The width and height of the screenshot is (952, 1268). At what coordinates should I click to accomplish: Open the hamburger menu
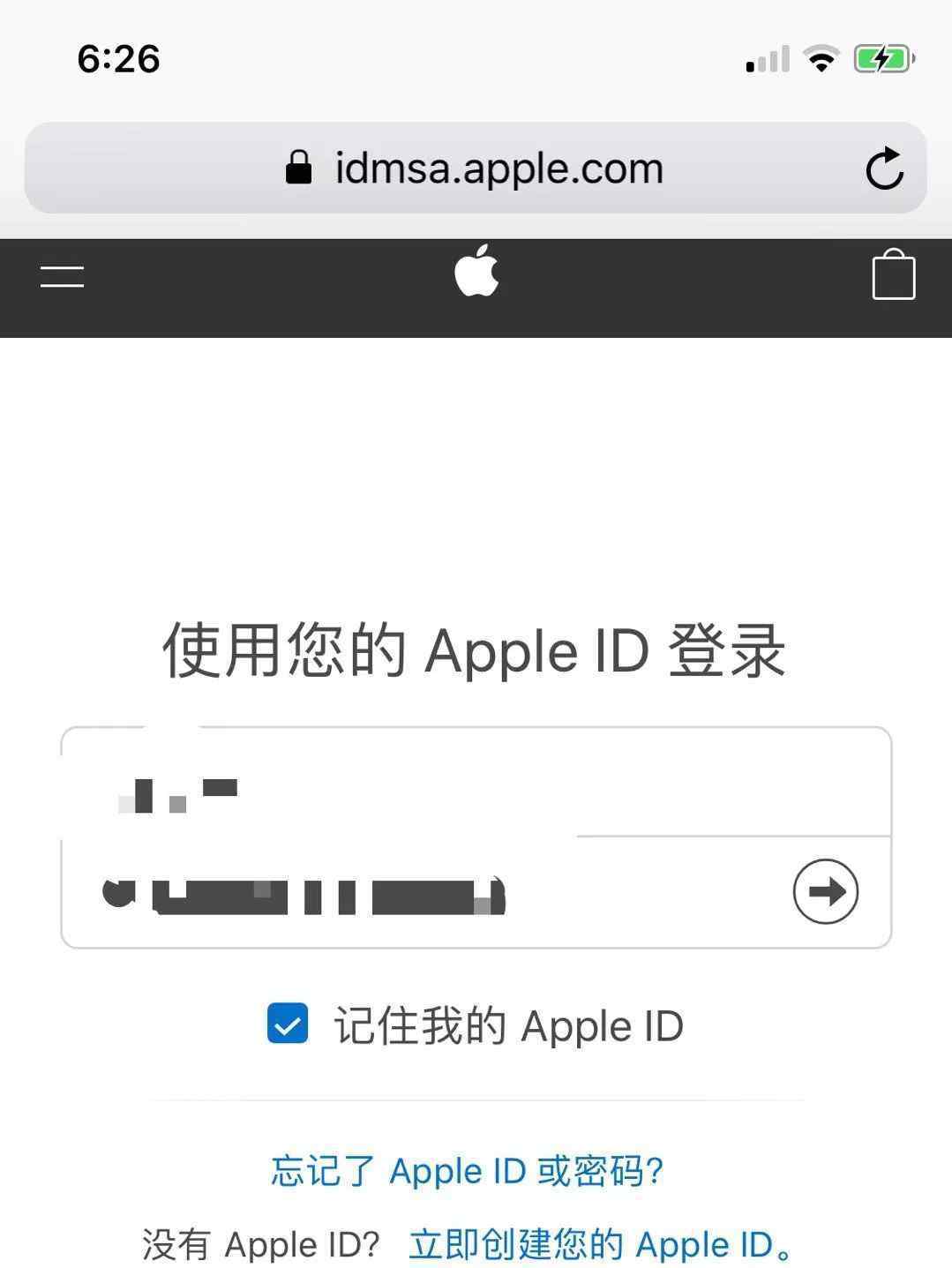coord(62,277)
